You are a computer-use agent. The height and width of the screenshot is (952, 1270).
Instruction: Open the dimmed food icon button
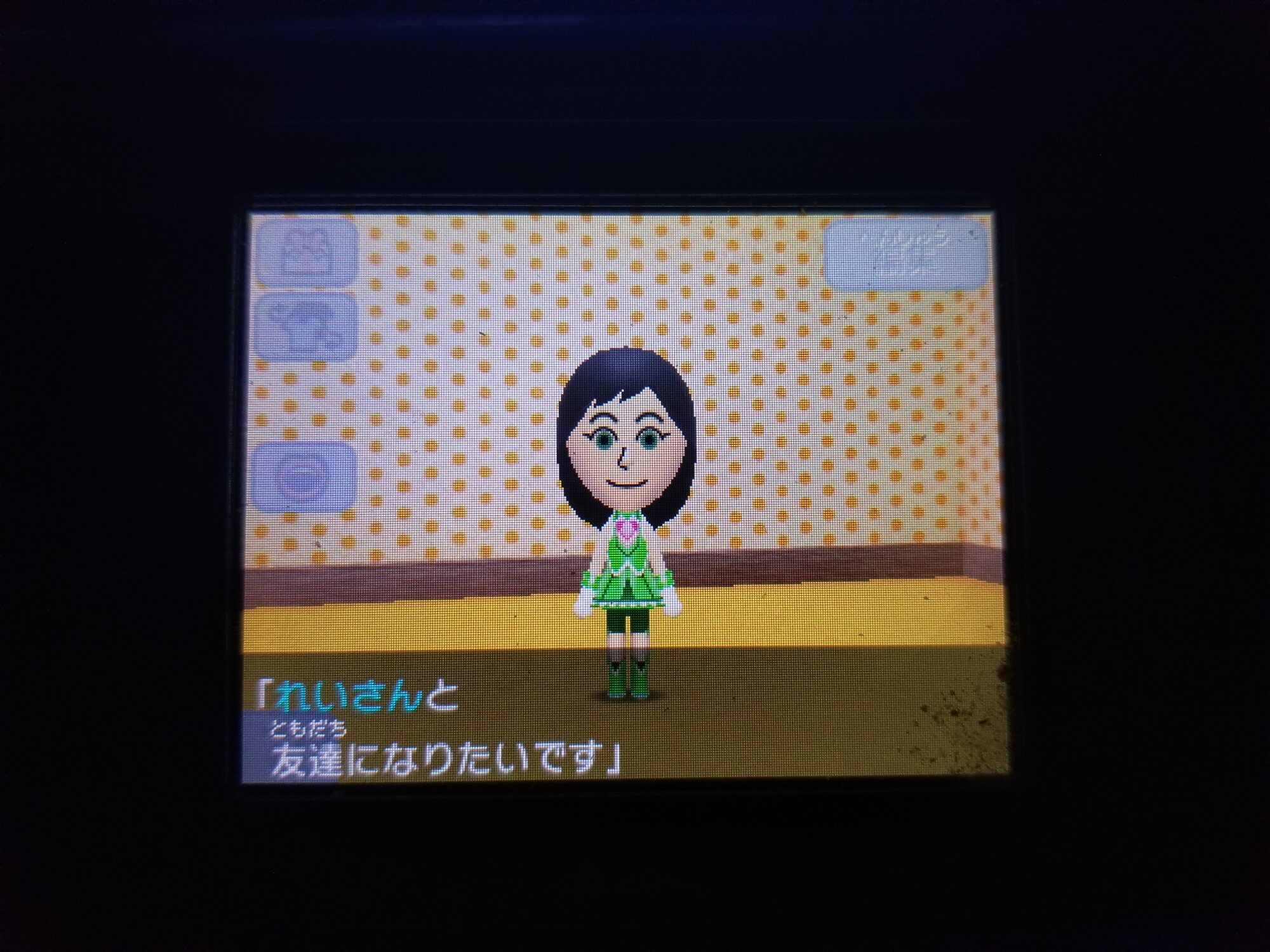tap(306, 253)
